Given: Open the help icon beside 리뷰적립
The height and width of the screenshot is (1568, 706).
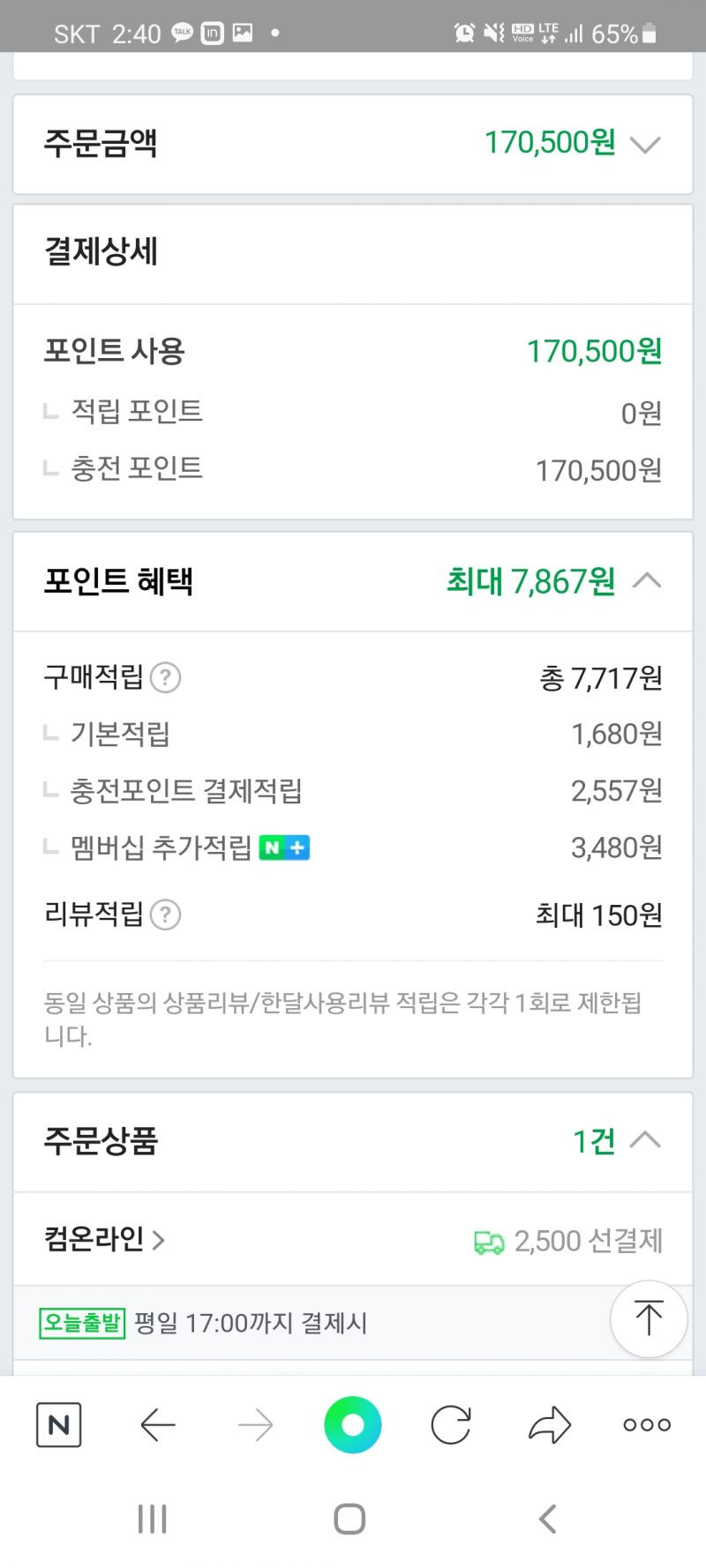Looking at the screenshot, I should tap(165, 915).
